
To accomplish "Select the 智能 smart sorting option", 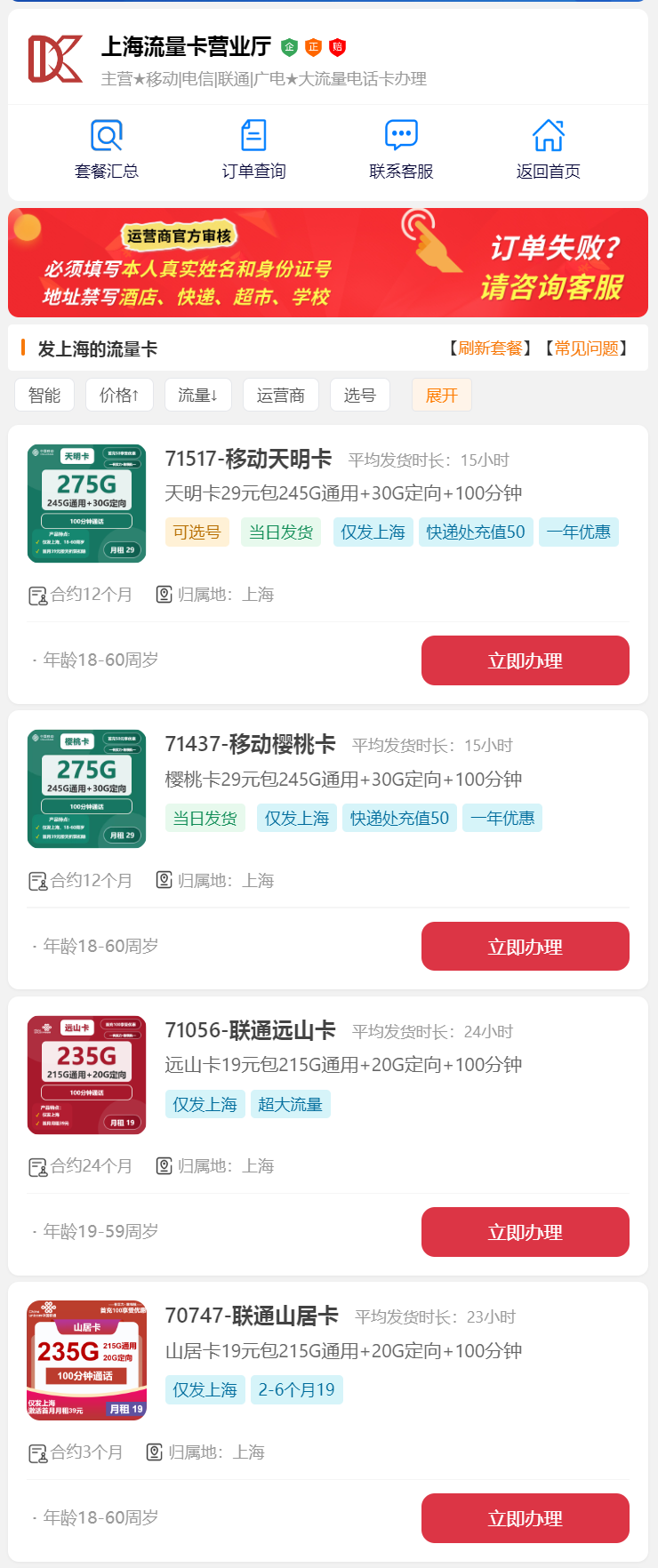I will coord(44,395).
